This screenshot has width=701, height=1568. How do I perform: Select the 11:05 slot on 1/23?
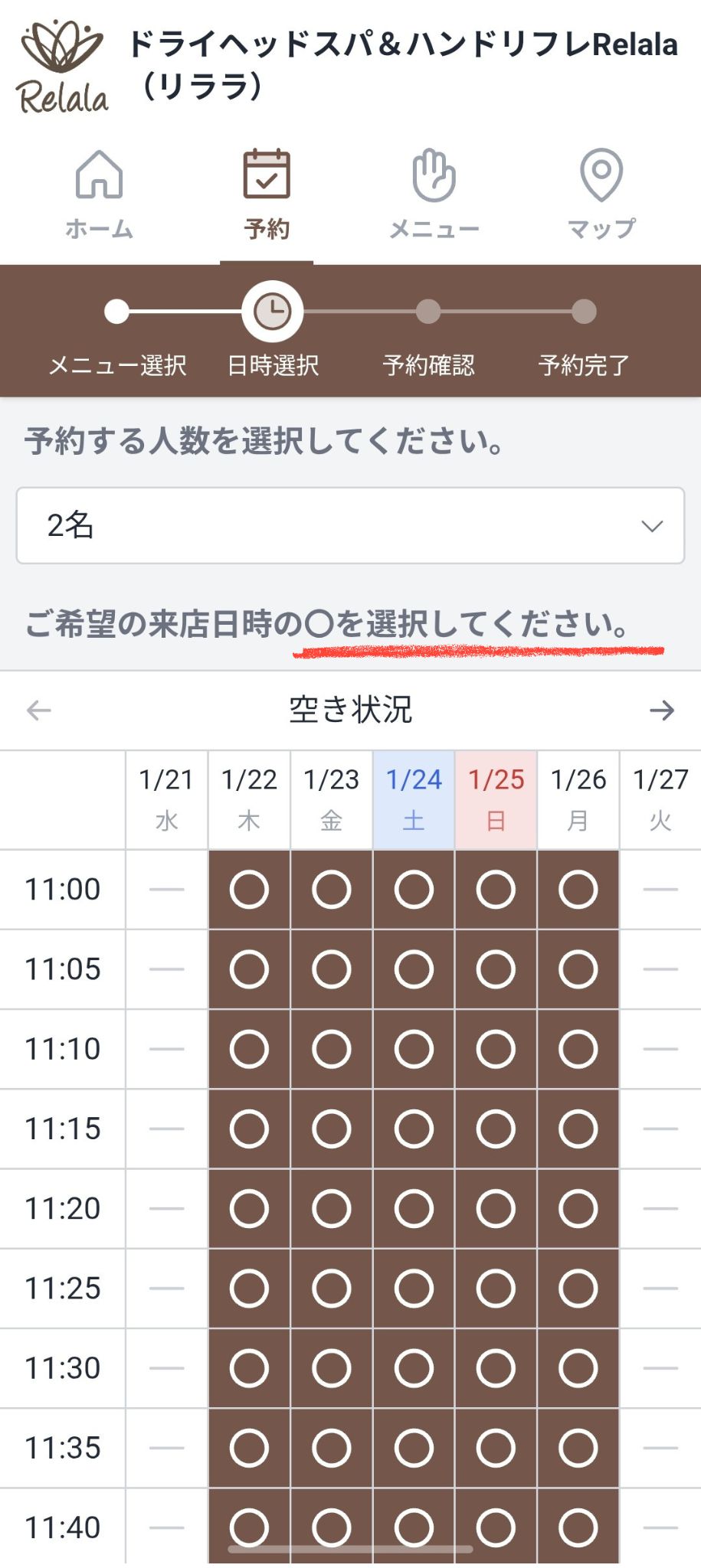point(331,969)
